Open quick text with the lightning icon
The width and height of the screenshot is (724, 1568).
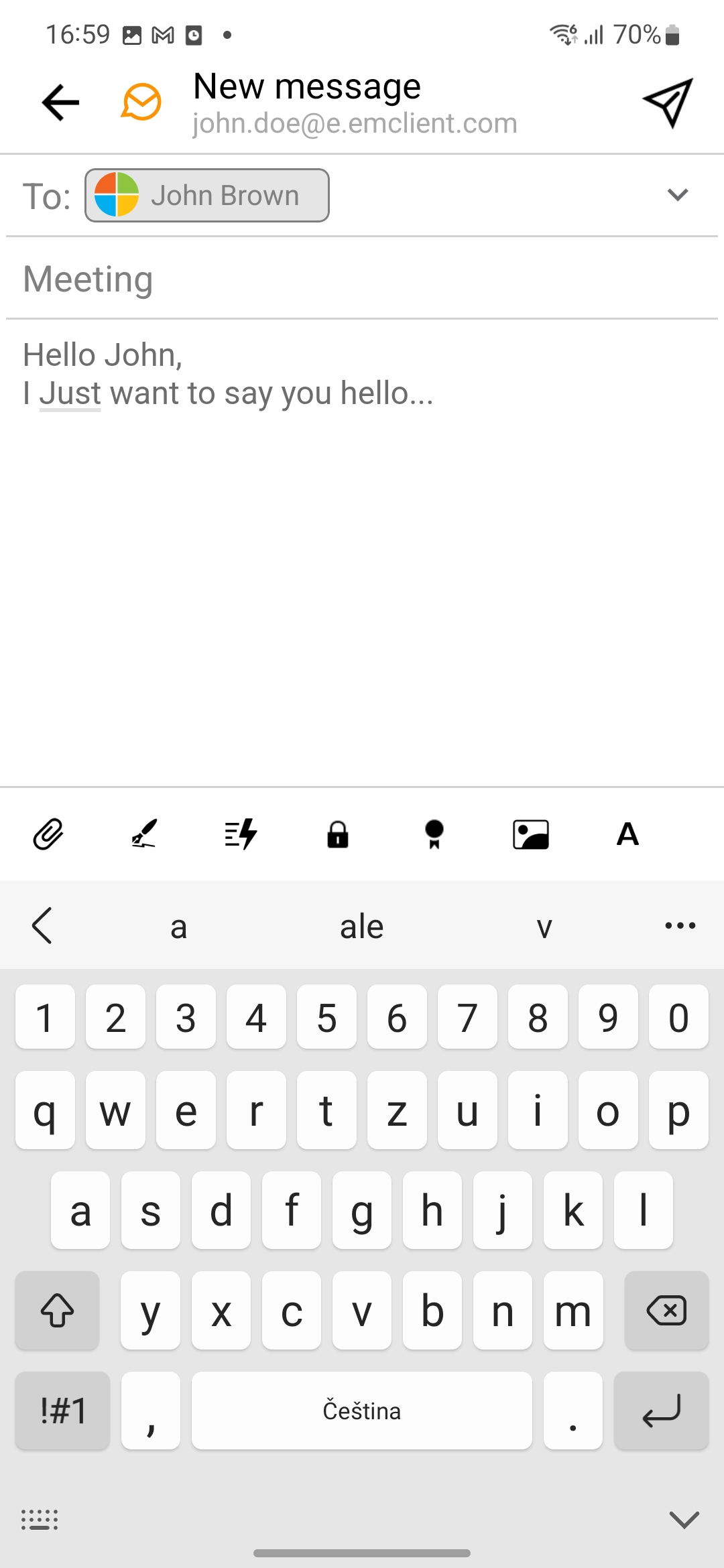241,834
